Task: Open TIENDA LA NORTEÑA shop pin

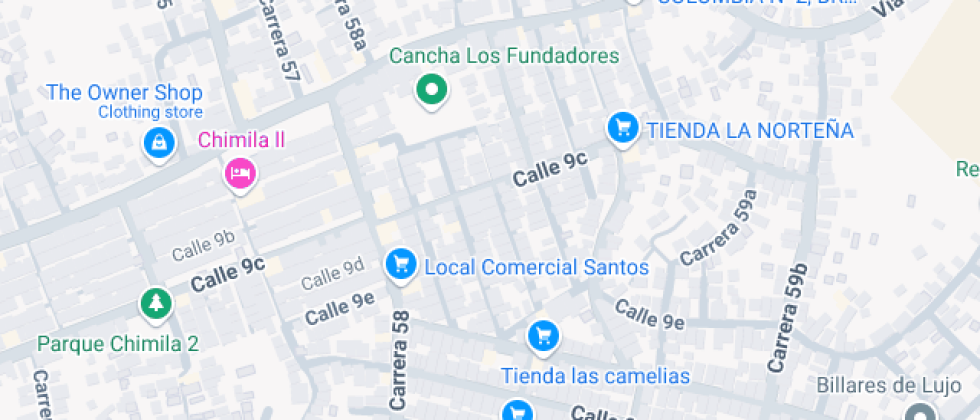Action: click(624, 127)
